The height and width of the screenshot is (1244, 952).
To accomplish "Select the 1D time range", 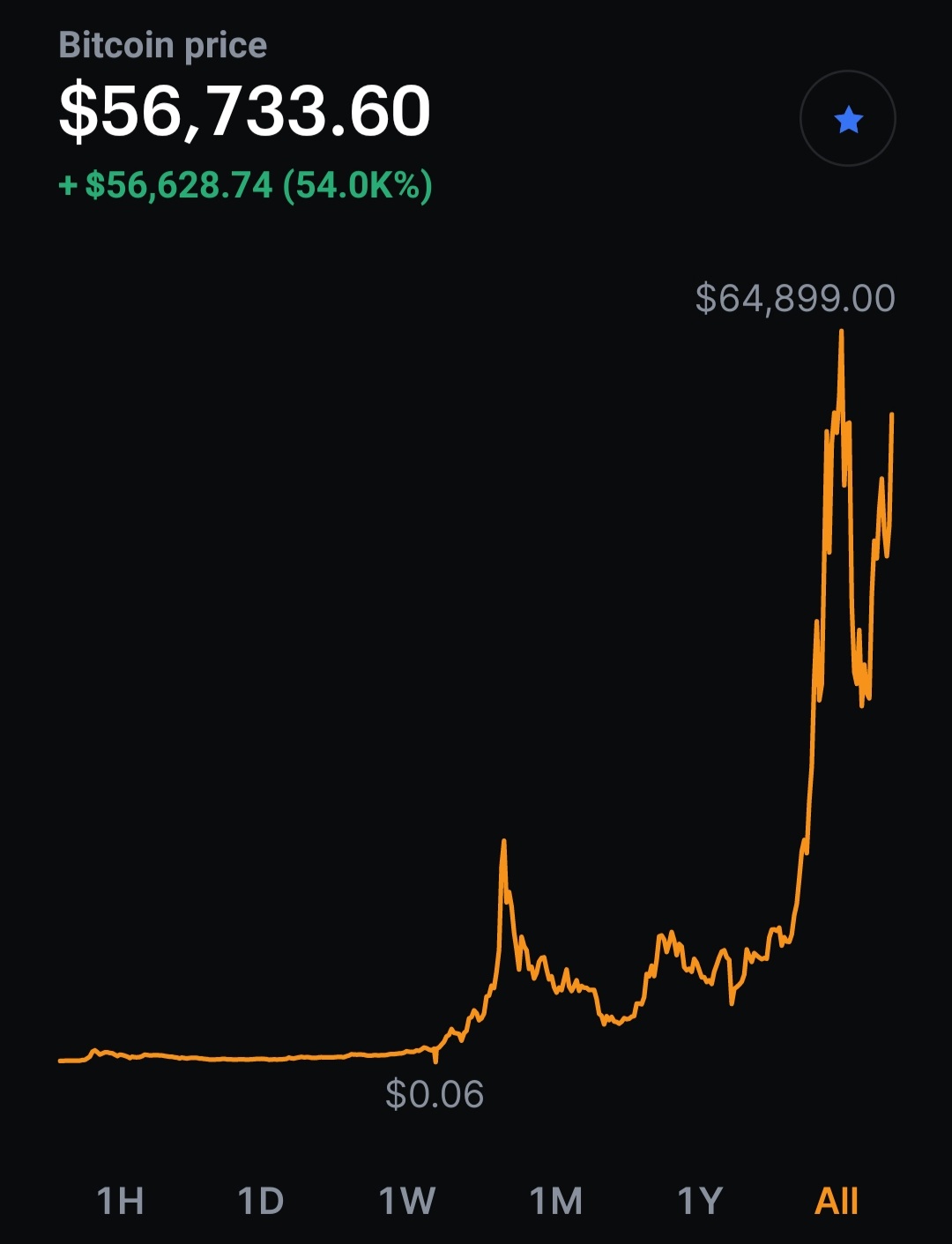I will click(261, 1201).
